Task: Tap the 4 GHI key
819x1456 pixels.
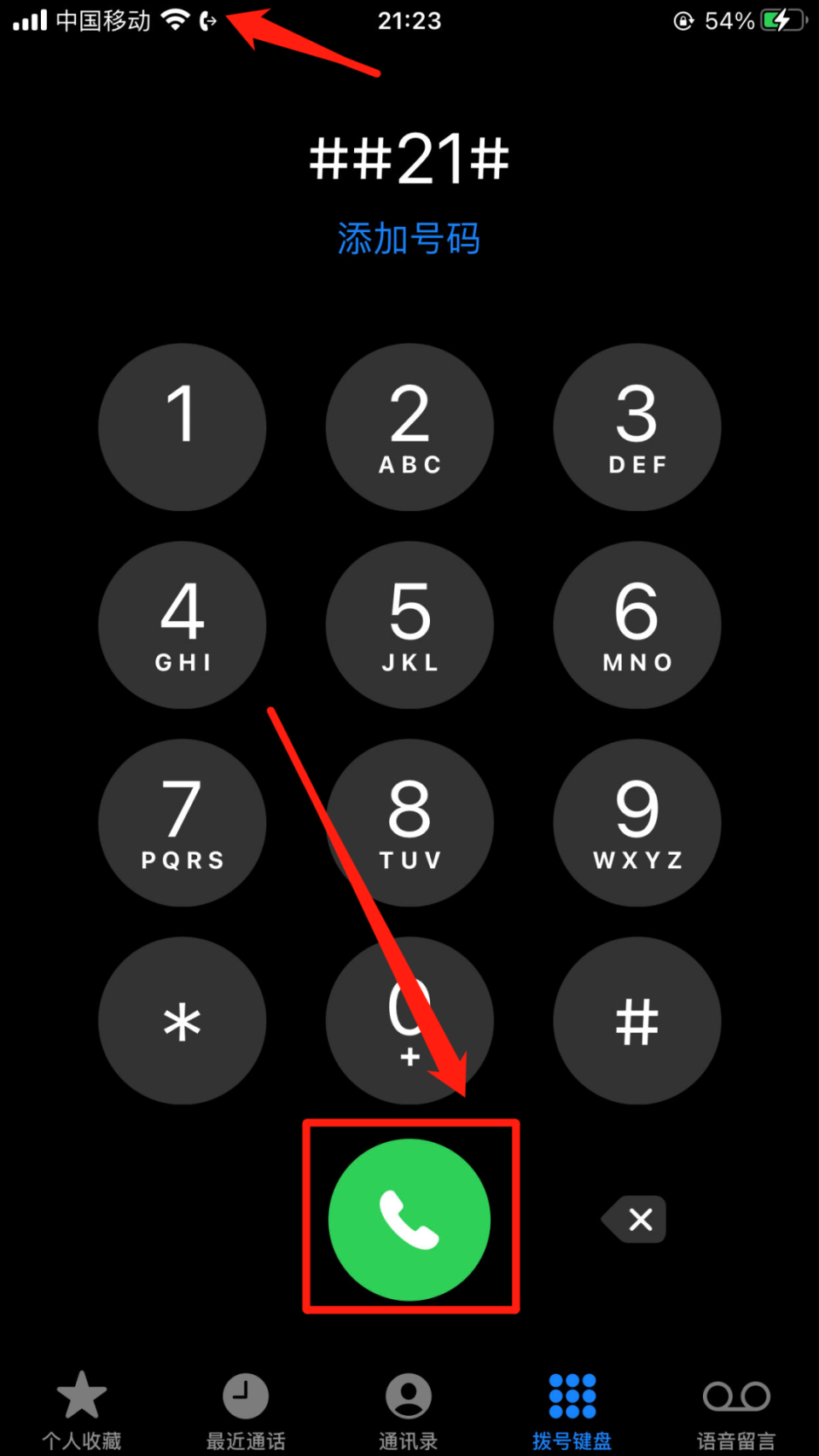Action: [x=182, y=624]
